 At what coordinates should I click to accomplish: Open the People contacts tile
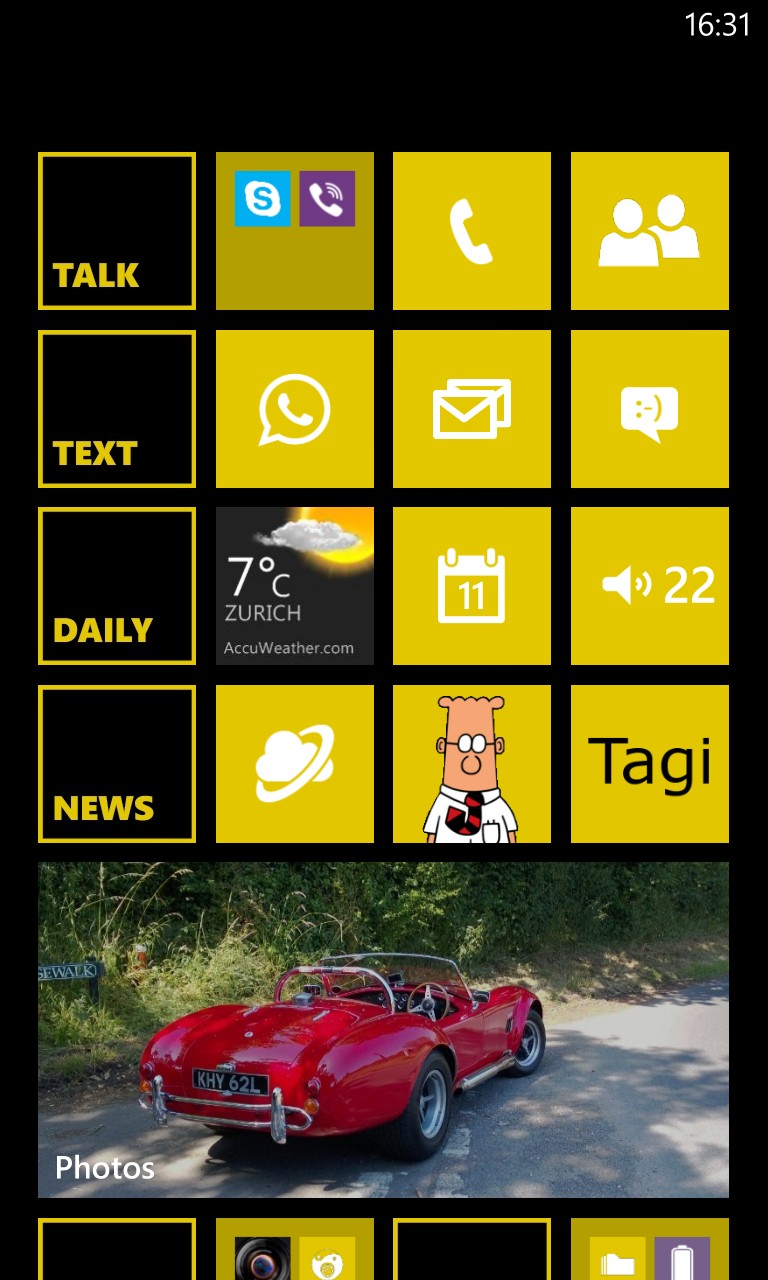point(650,231)
